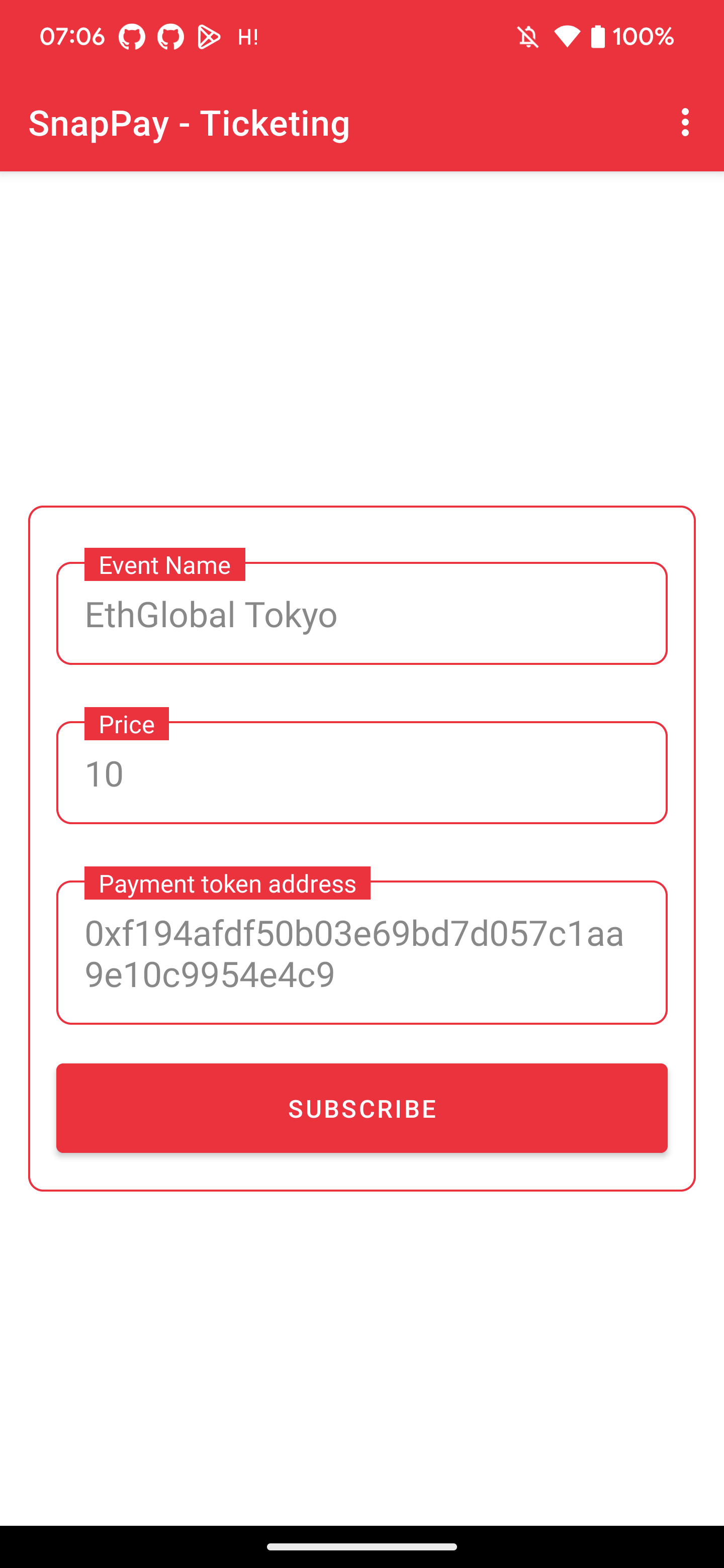Image resolution: width=724 pixels, height=1568 pixels.
Task: Tap the Google Play status bar icon
Action: 210,37
